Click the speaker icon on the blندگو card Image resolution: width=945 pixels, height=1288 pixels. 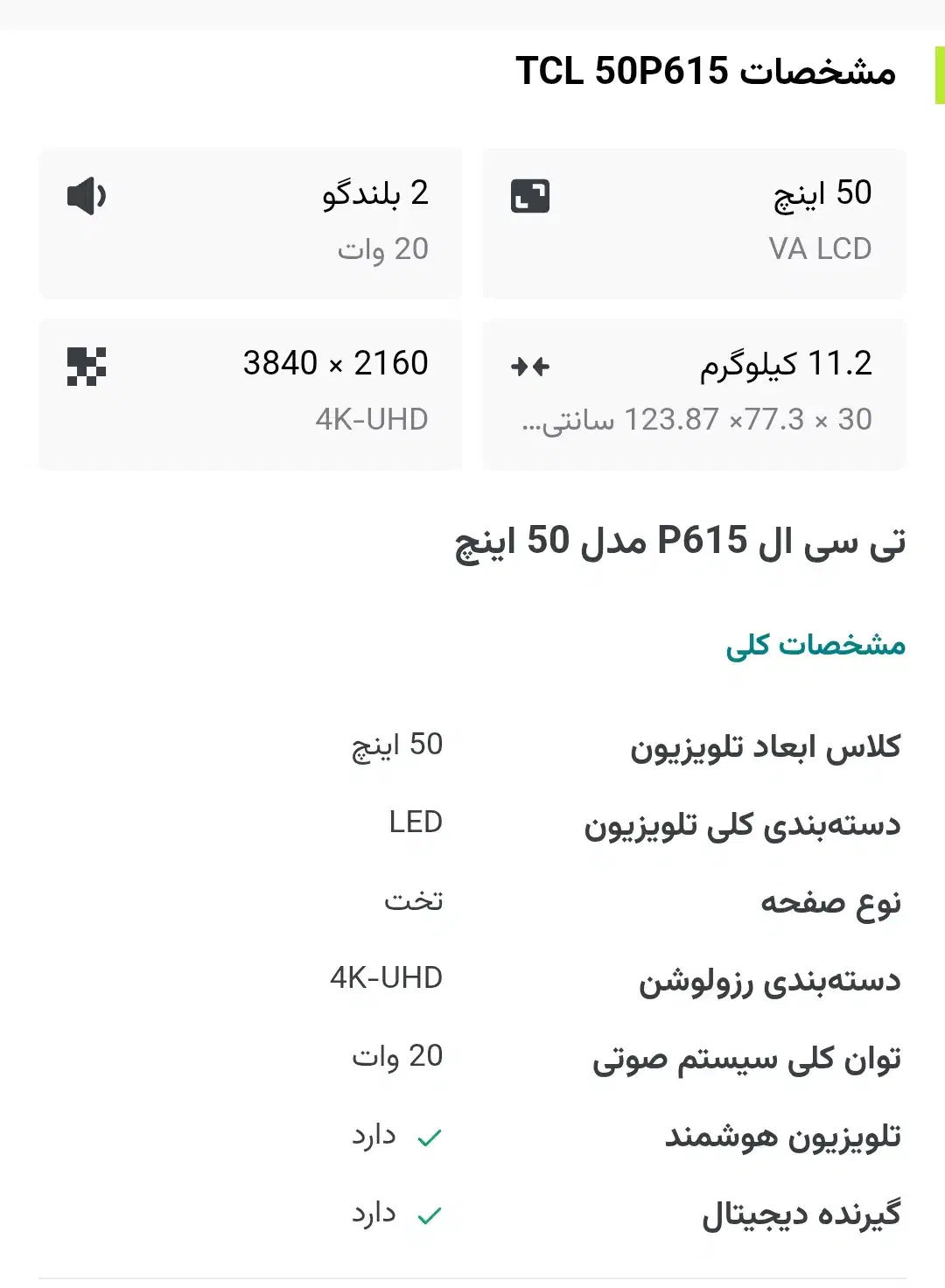click(87, 196)
